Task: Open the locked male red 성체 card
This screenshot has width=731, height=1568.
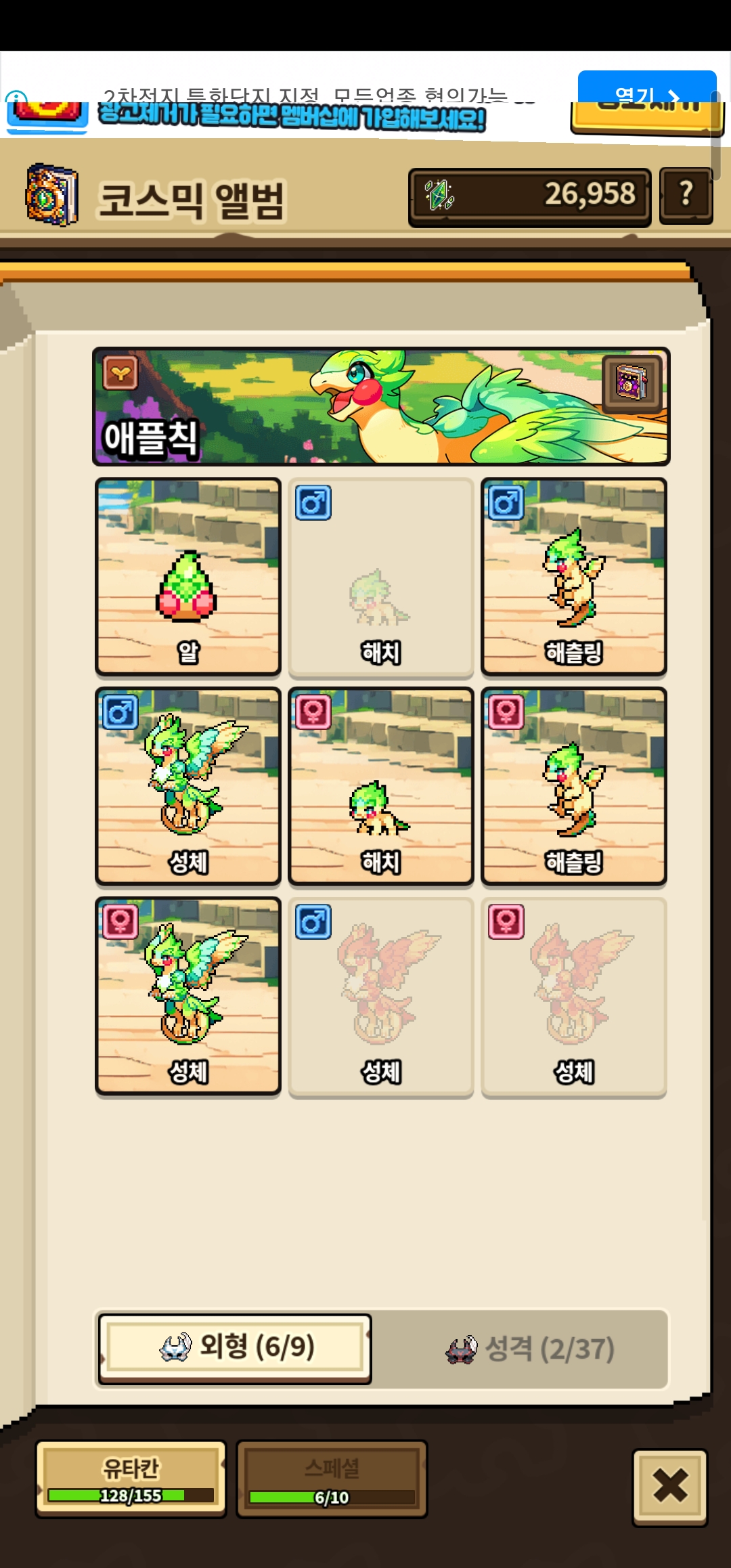Action: tap(380, 997)
